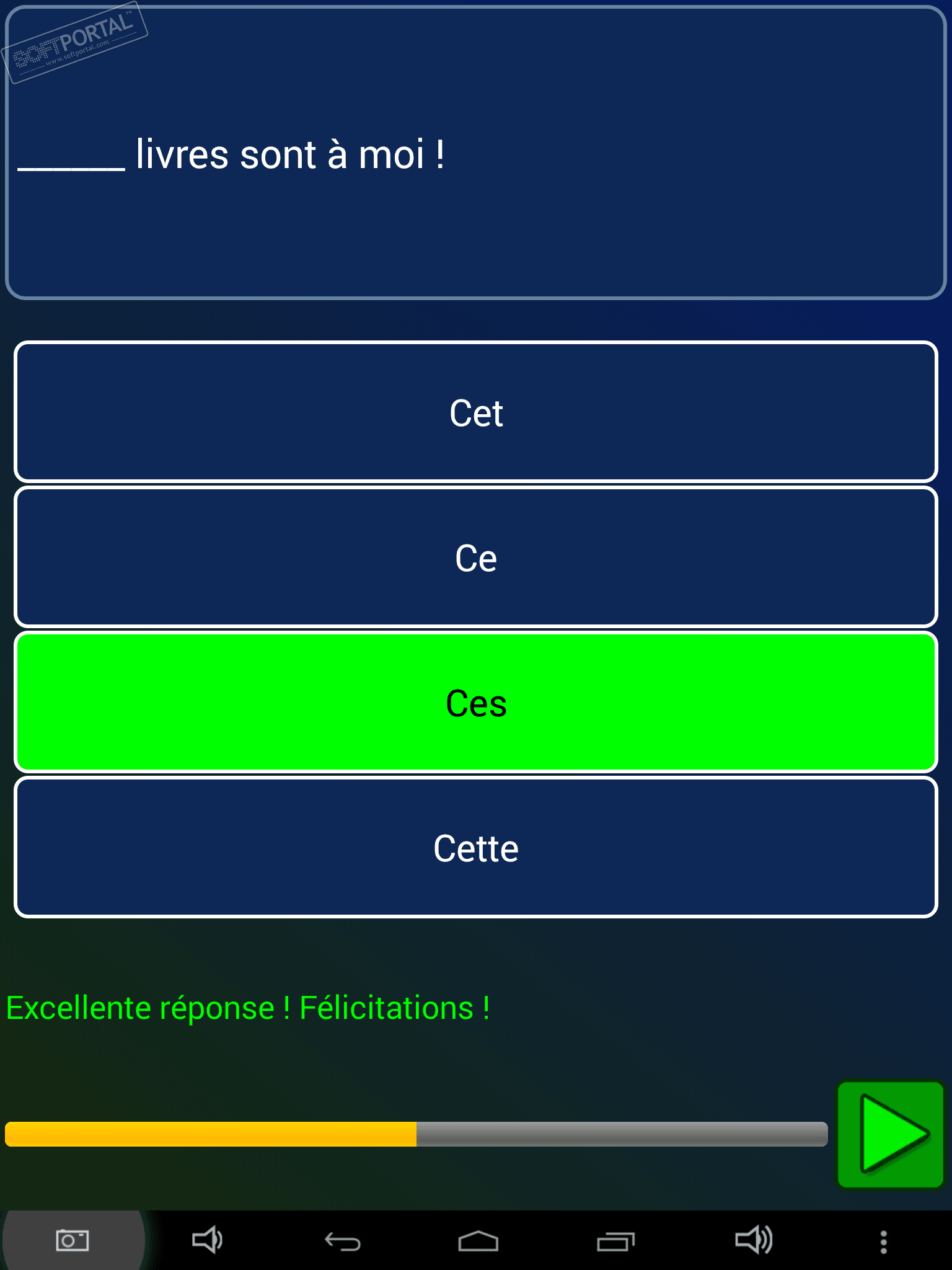Select the answer 'Cet'
This screenshot has width=952, height=1270.
click(x=476, y=412)
